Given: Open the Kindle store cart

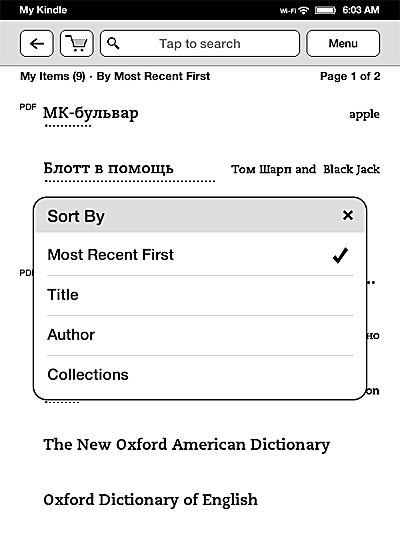Looking at the screenshot, I should click(77, 44).
